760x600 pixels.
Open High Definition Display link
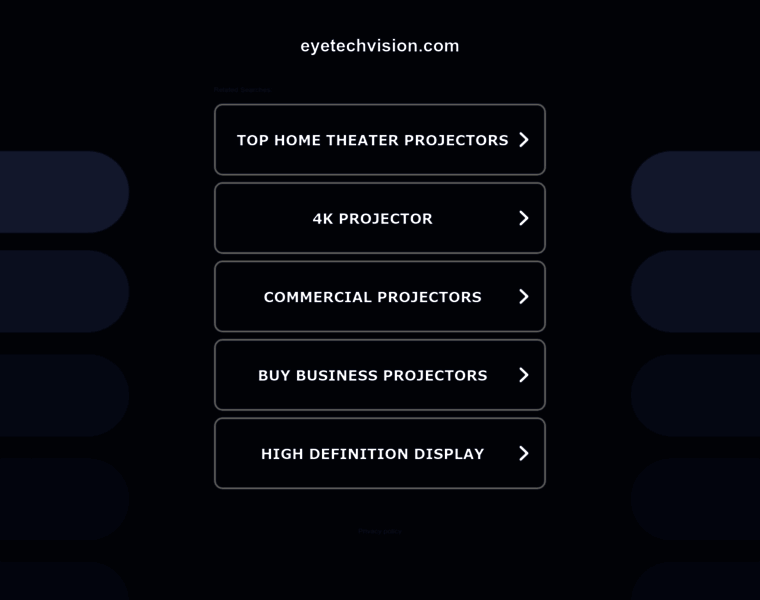coord(379,454)
